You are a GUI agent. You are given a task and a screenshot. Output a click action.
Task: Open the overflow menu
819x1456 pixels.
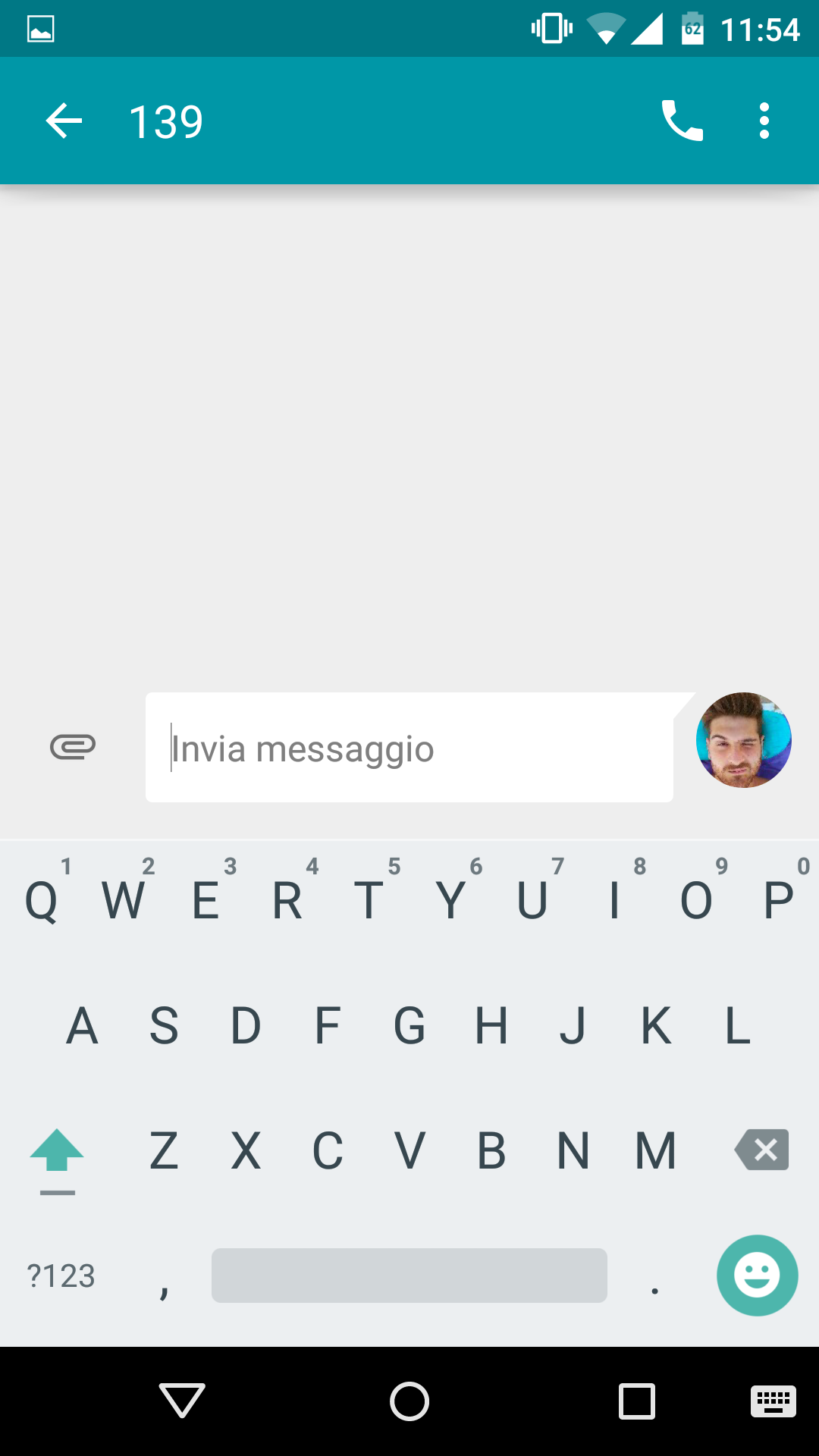[x=764, y=121]
